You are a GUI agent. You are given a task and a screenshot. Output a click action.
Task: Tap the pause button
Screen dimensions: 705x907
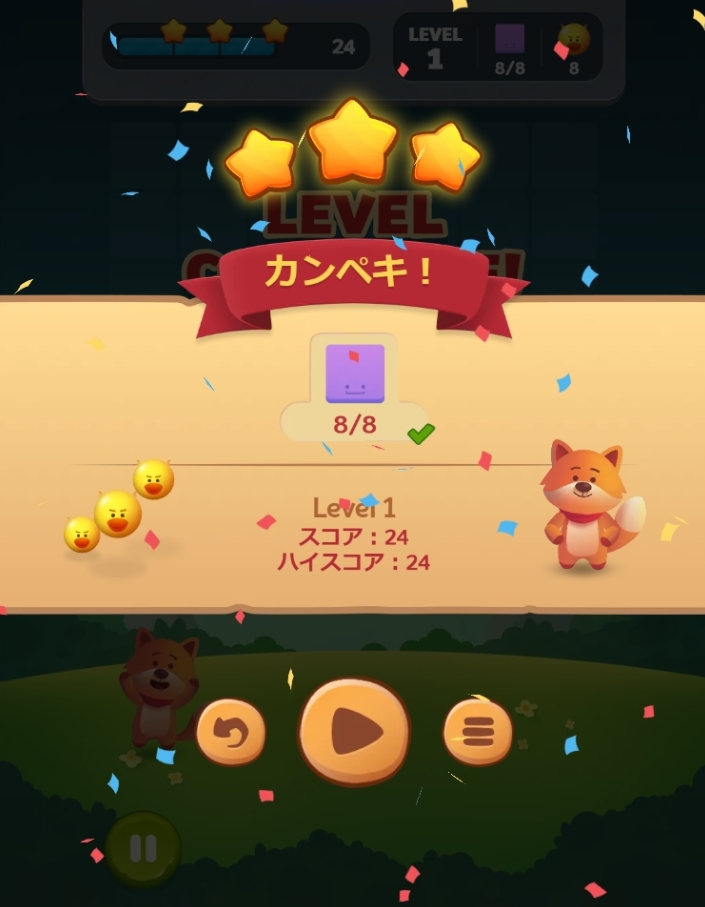[x=143, y=849]
